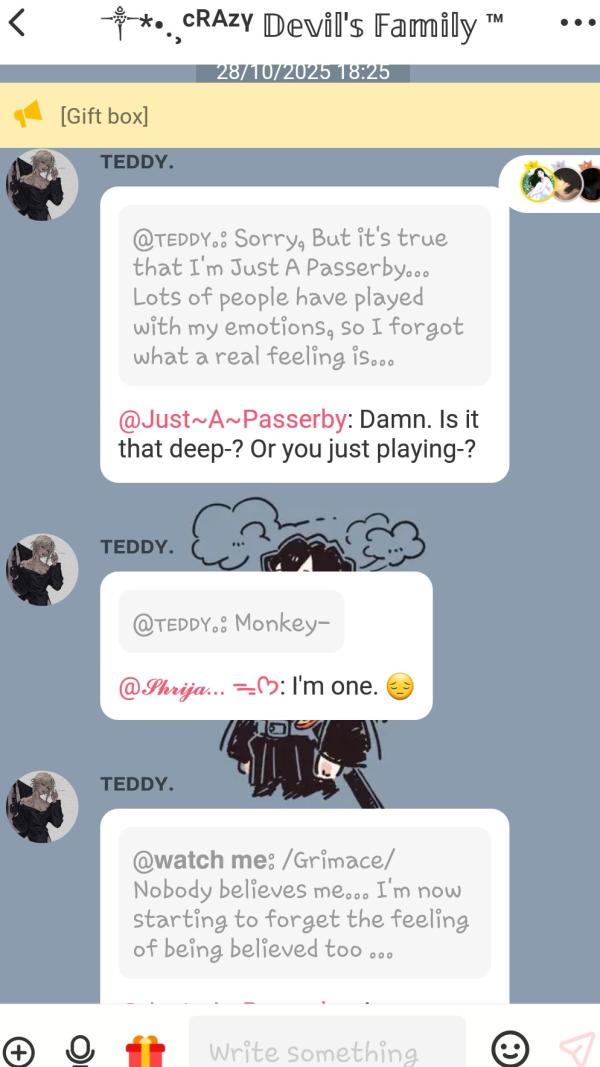Open the Gift box announcement banner
The height and width of the screenshot is (1067, 600).
click(x=300, y=115)
